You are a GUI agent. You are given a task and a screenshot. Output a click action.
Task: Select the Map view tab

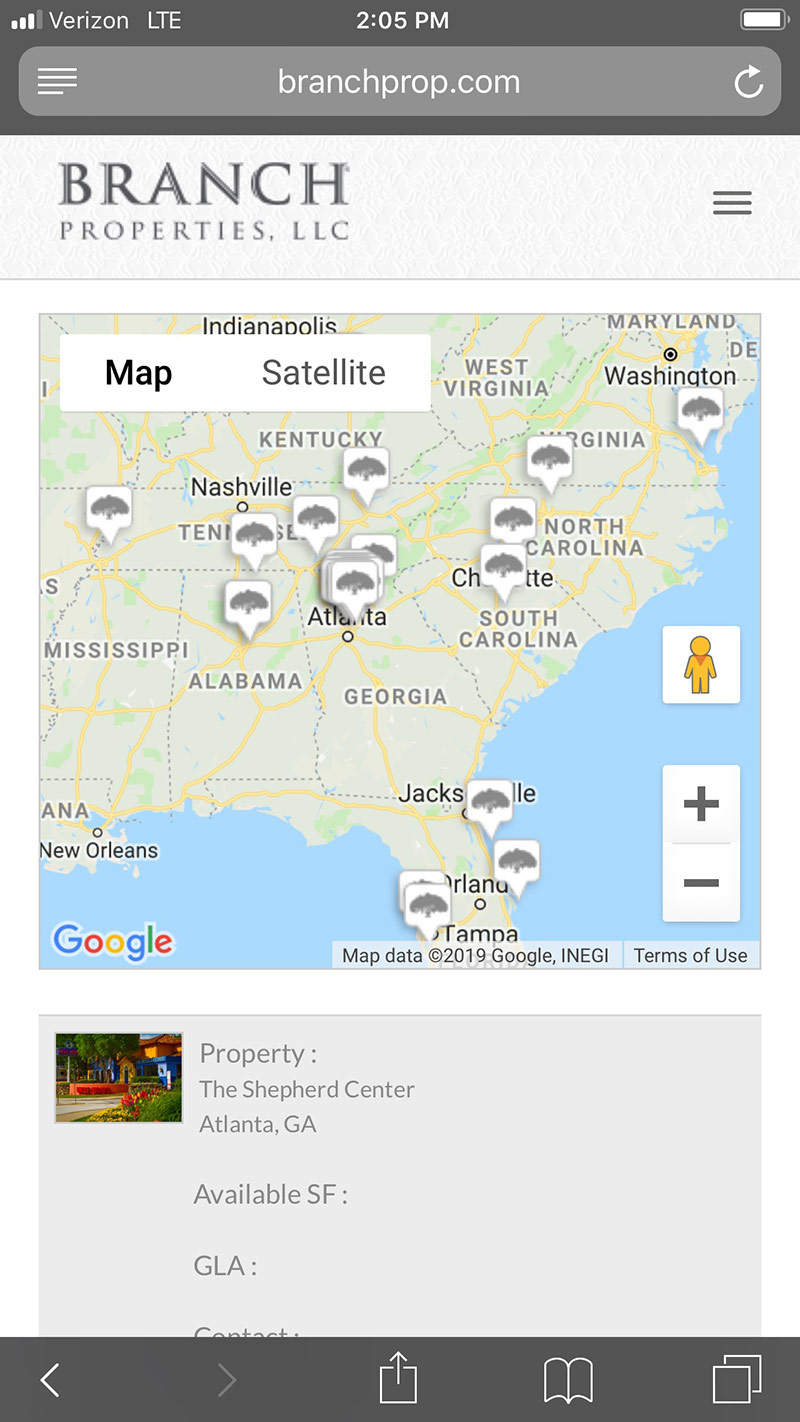138,372
